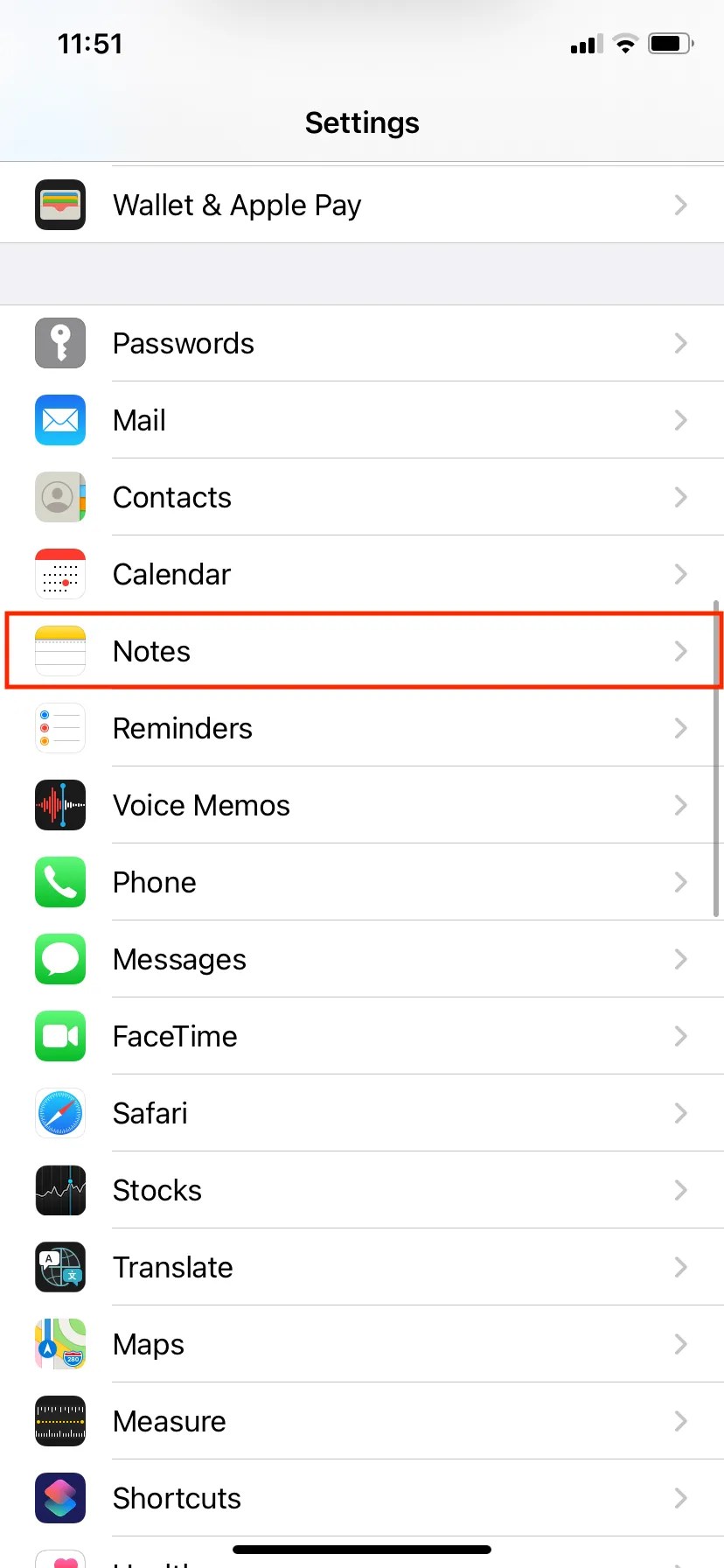Select the Contacts row
This screenshot has height=1568, width=724.
coord(362,497)
